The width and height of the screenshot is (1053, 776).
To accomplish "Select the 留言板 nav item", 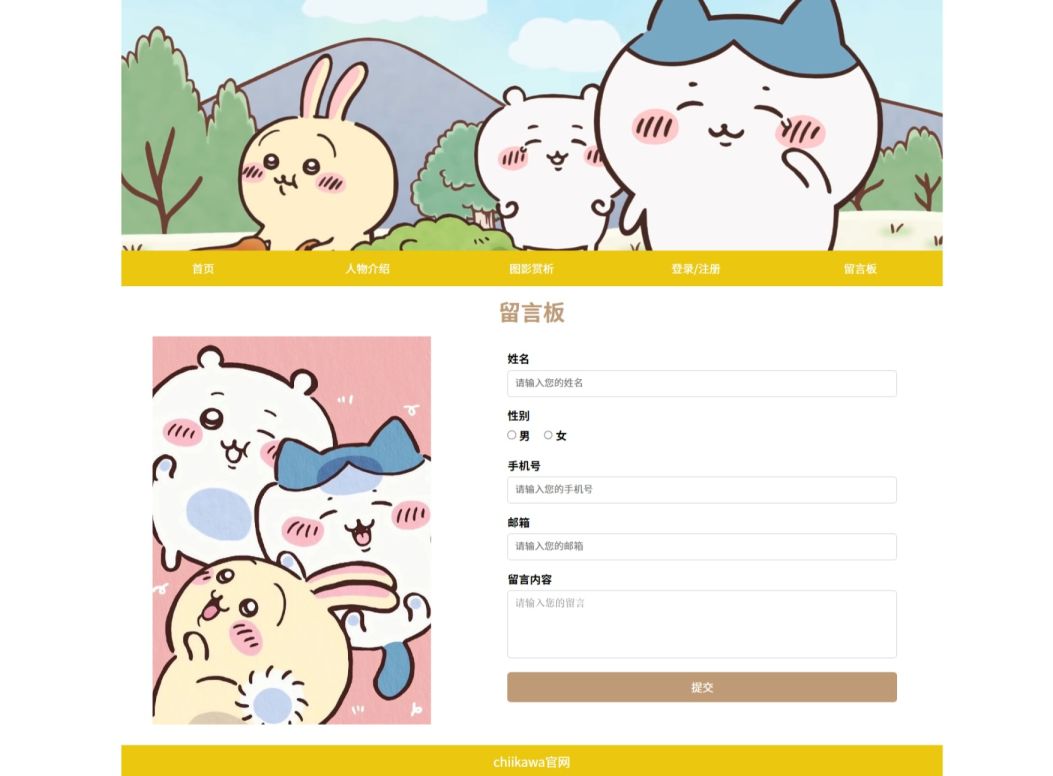I will (860, 269).
